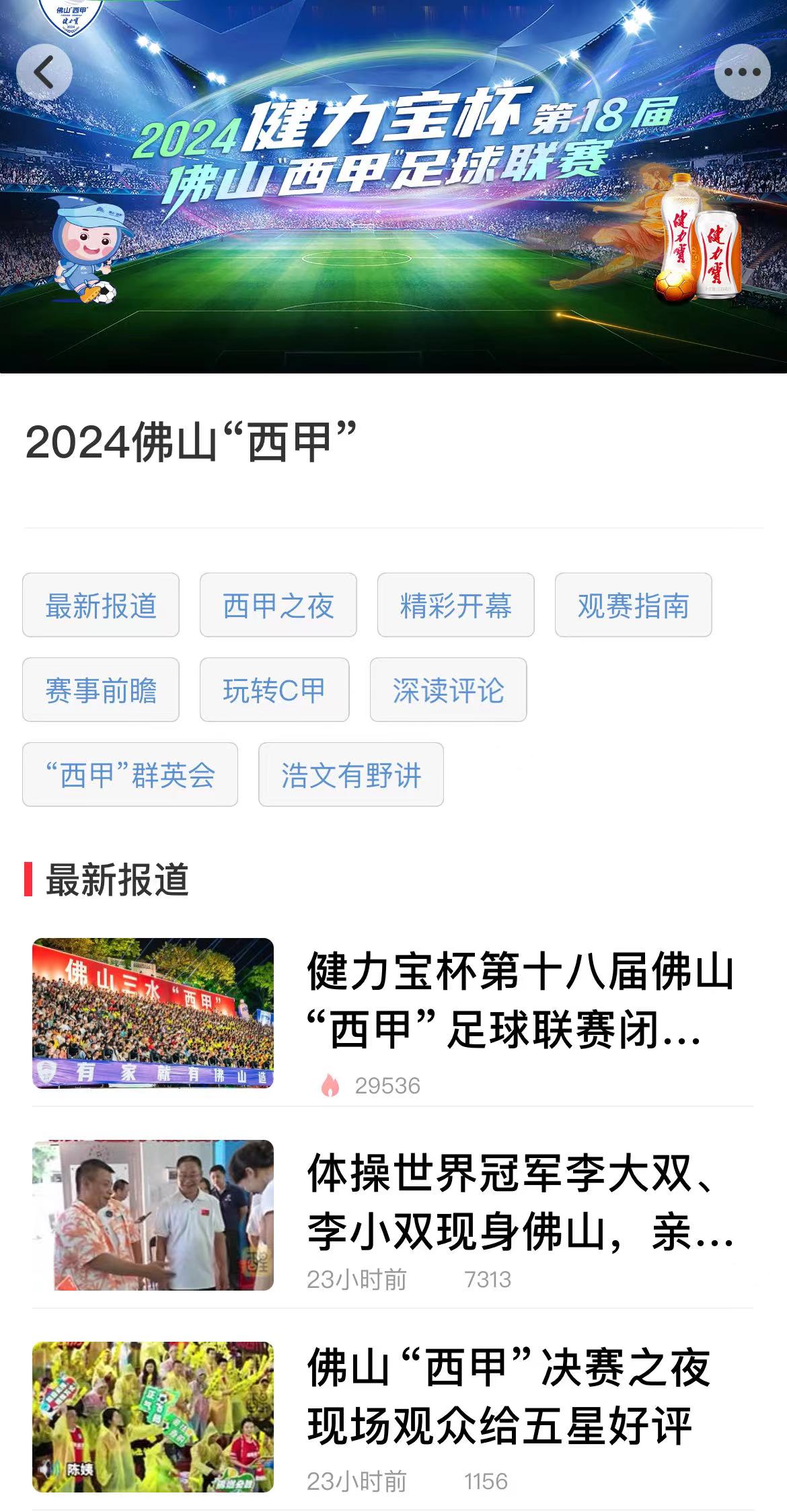Select the 最新报道 chip
This screenshot has height=1512, width=787.
click(101, 605)
